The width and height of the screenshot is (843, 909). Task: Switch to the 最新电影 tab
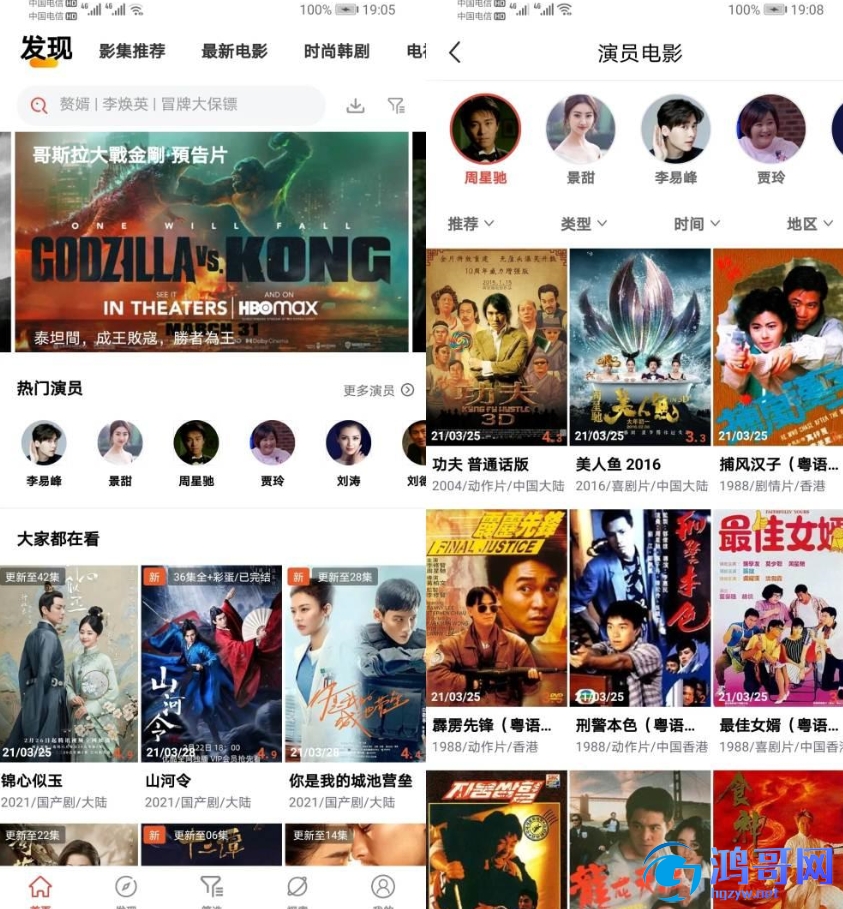click(x=234, y=51)
